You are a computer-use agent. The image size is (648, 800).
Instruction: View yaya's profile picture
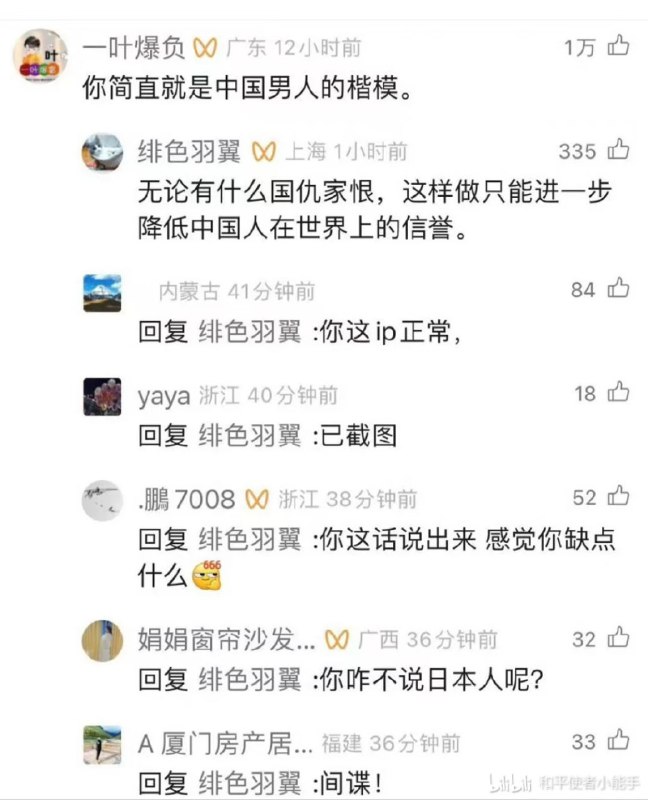[102, 396]
